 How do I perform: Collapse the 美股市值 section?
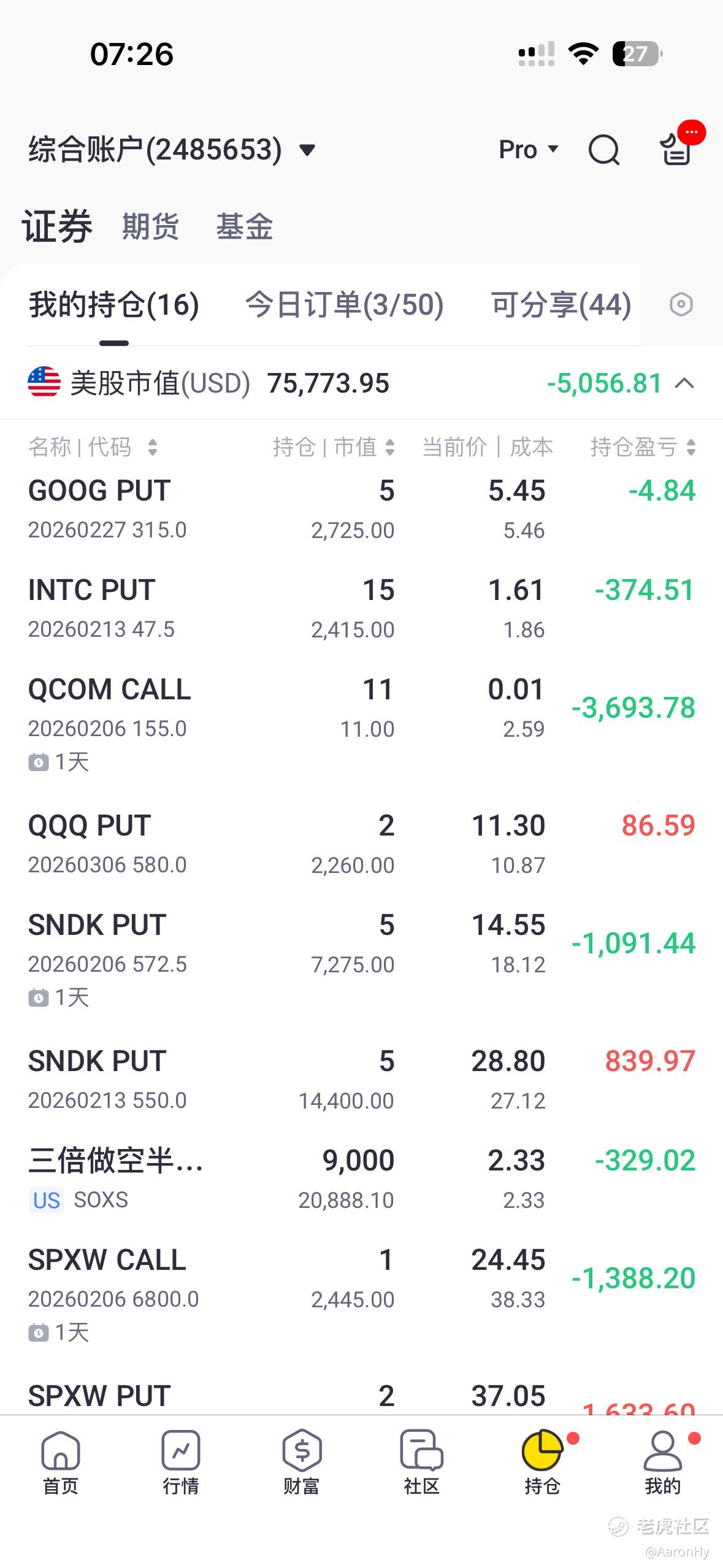click(x=684, y=384)
